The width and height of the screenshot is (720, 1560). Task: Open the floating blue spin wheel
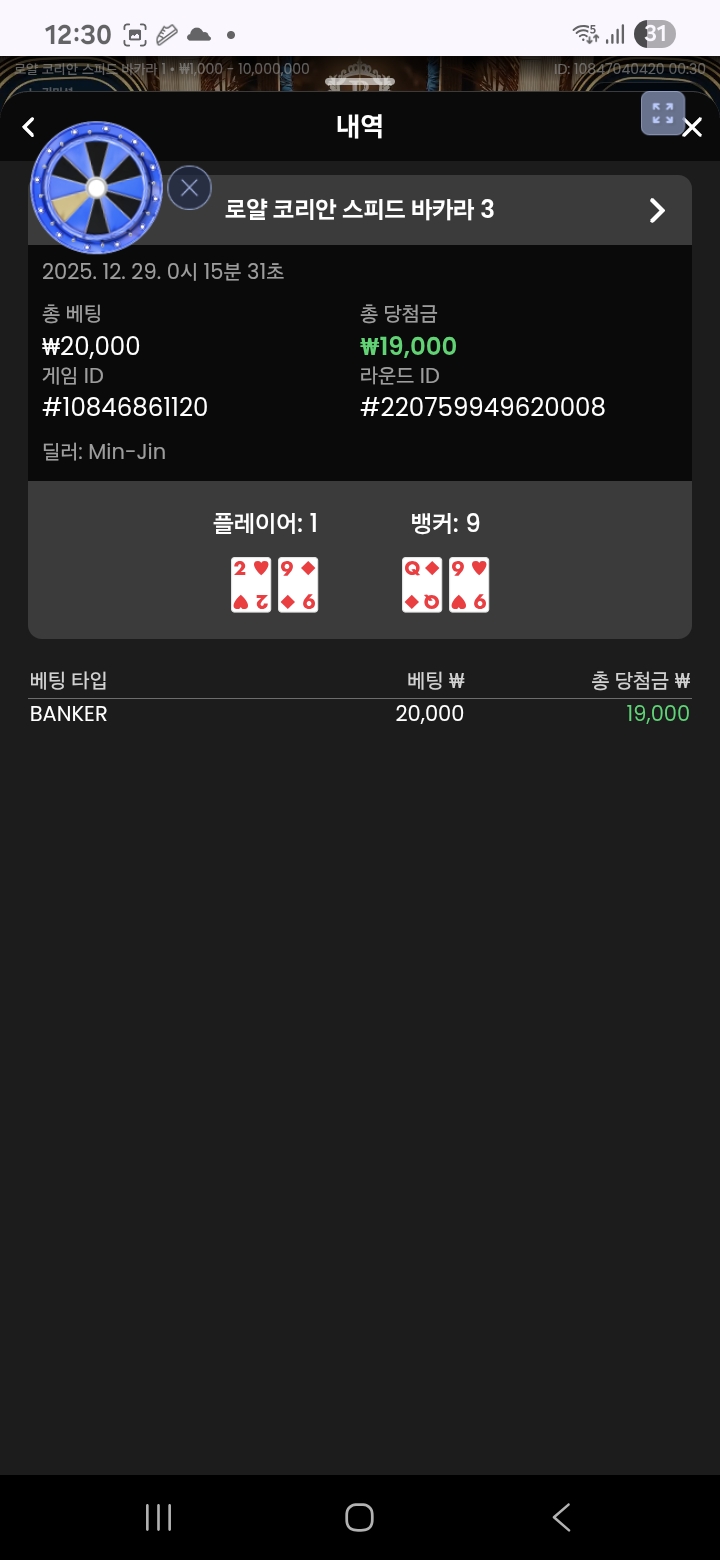[96, 188]
